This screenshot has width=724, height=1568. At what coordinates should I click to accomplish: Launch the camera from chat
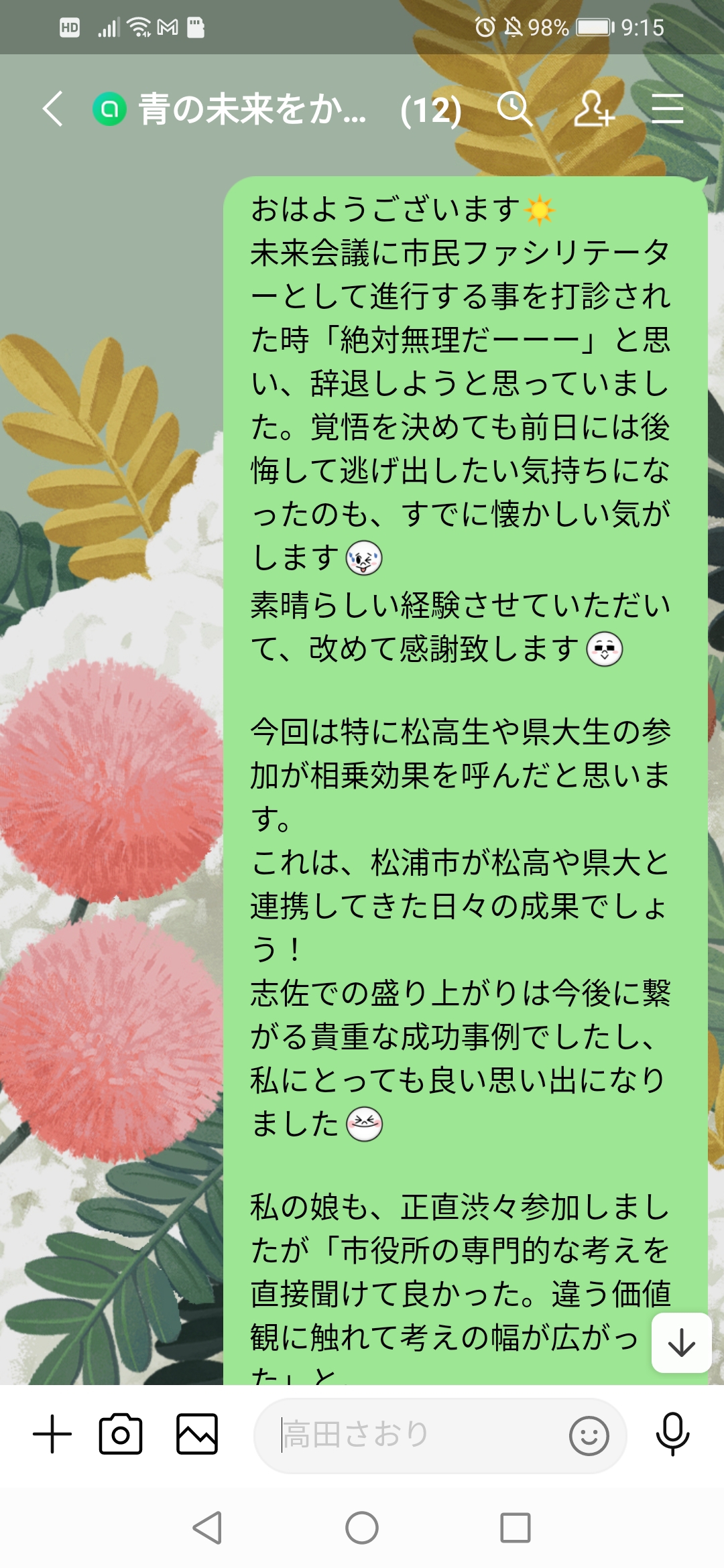tap(121, 1434)
